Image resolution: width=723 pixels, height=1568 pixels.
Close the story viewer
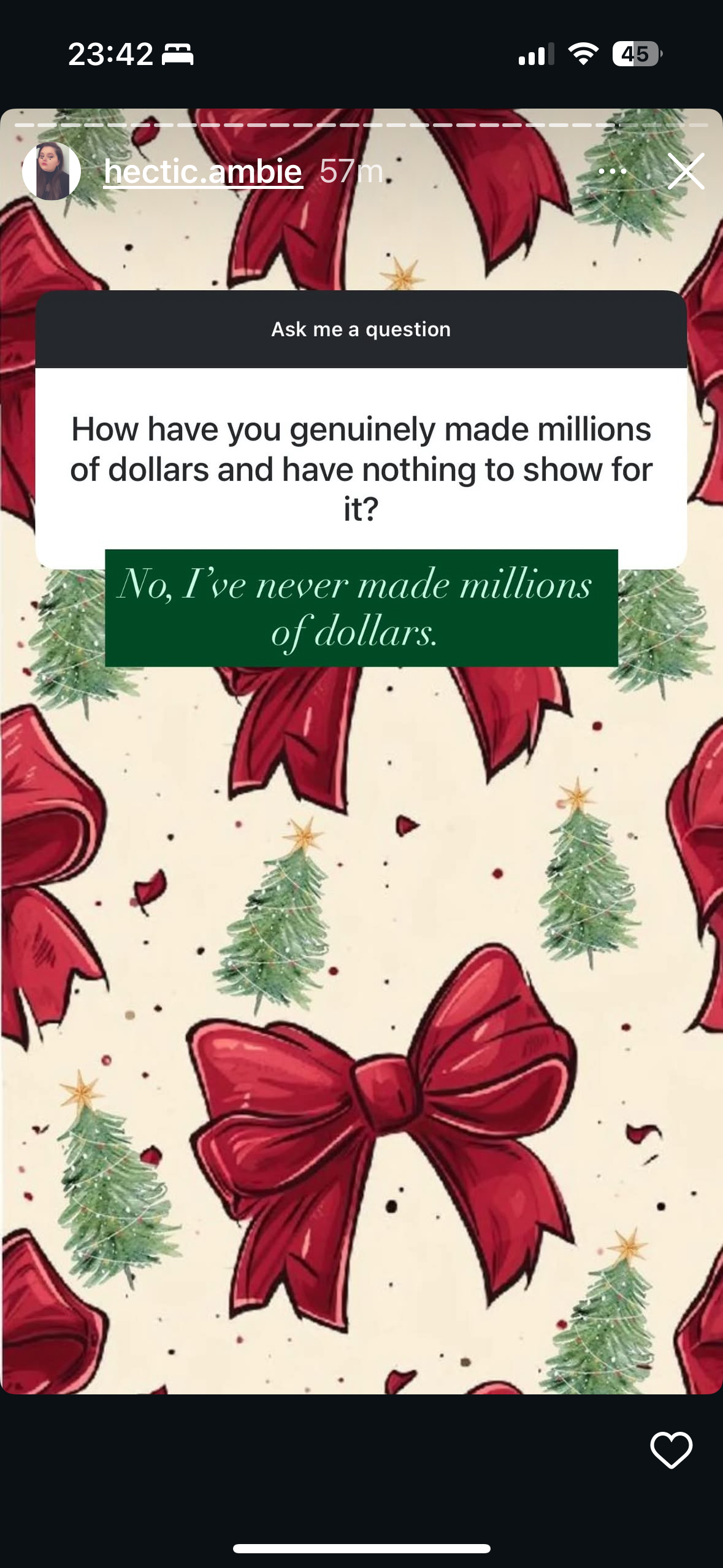point(686,171)
